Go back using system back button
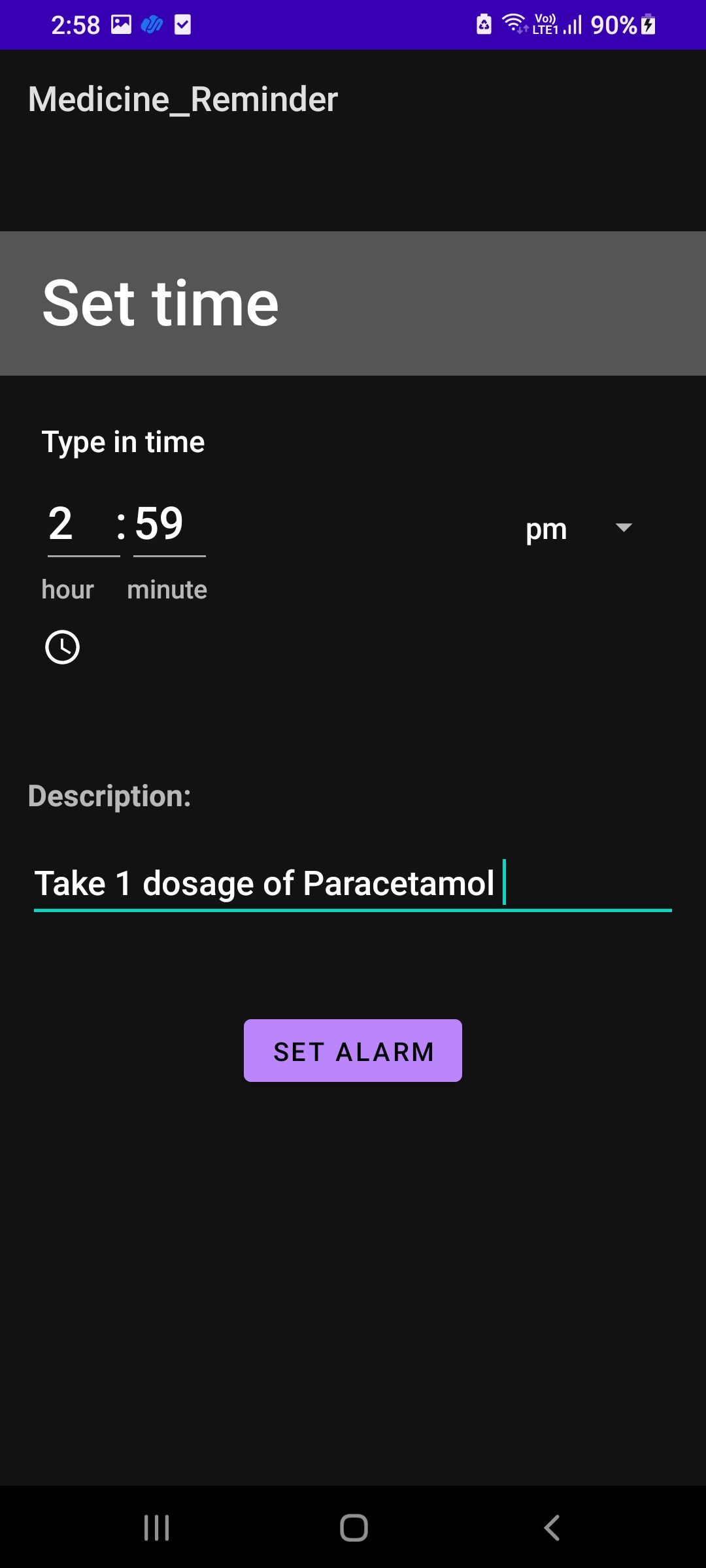 (x=551, y=1527)
